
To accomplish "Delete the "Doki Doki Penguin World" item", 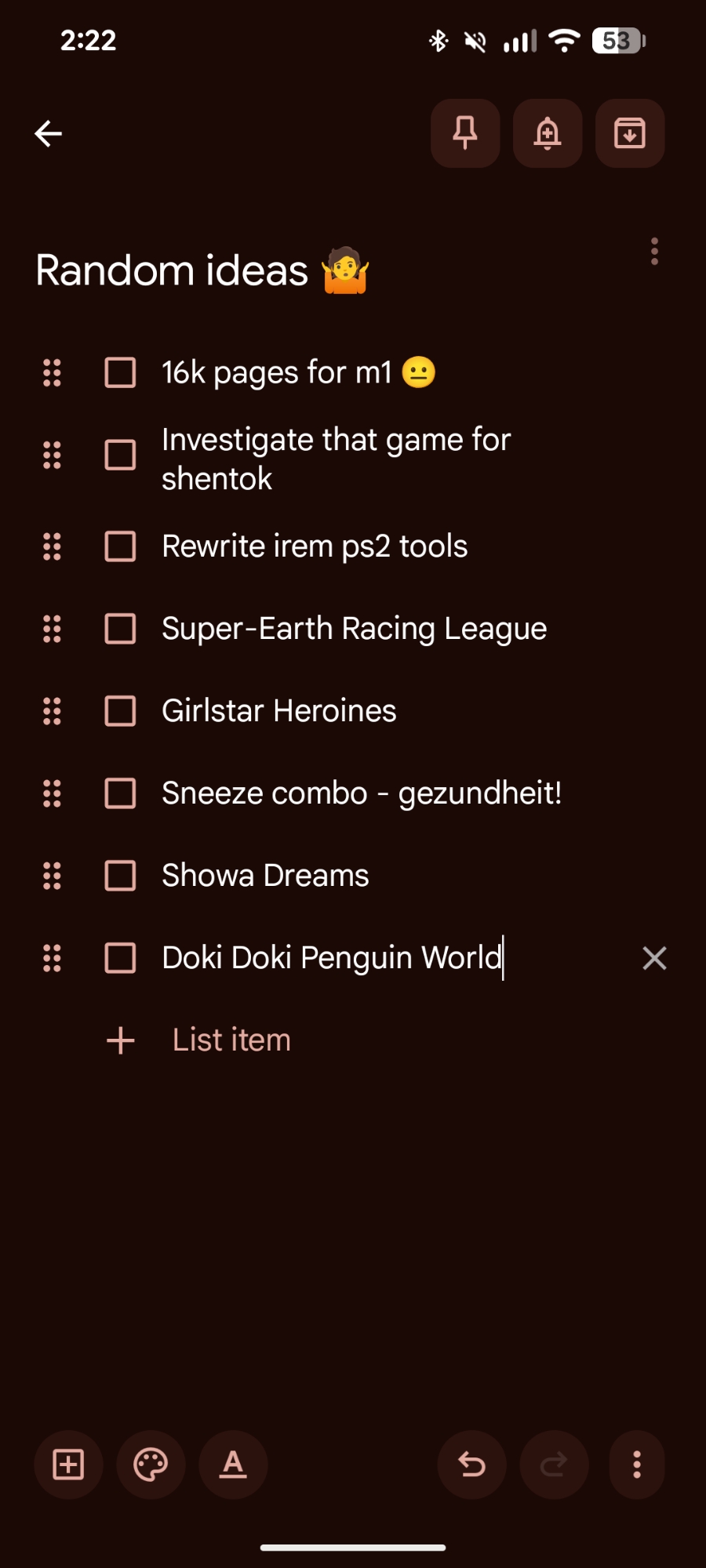I will (x=654, y=958).
